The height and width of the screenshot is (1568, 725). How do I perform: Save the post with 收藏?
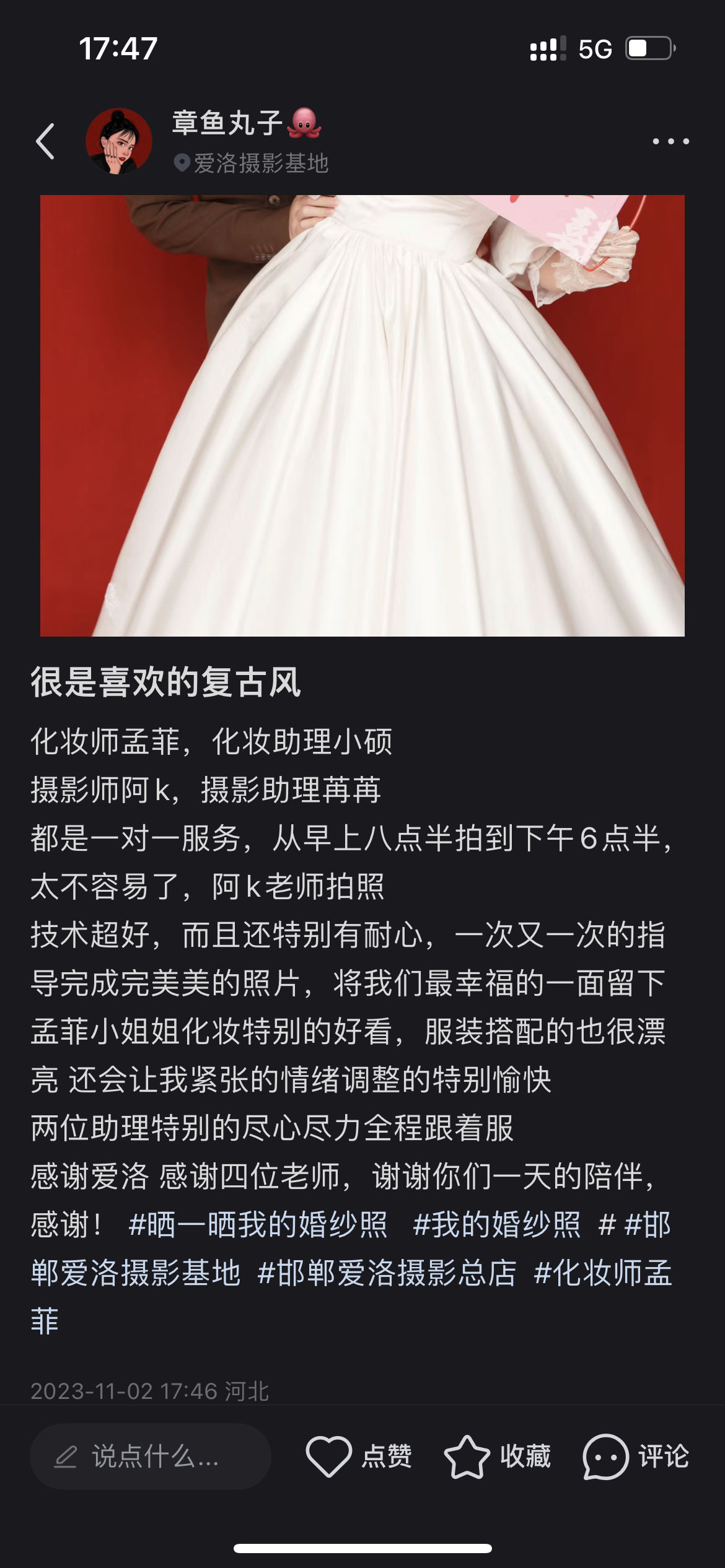pos(498,1456)
